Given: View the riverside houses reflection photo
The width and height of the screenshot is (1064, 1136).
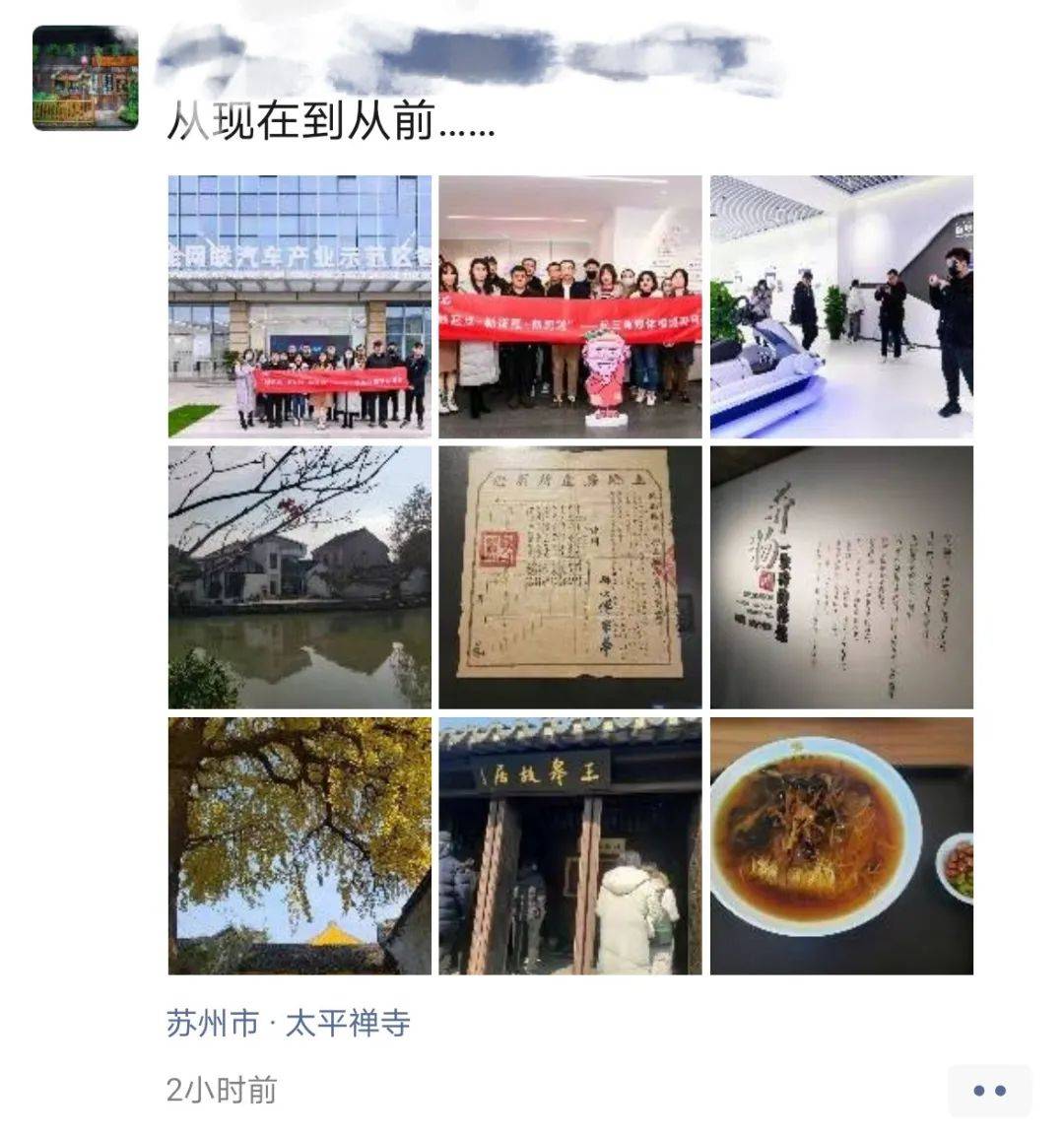Looking at the screenshot, I should 299,577.
